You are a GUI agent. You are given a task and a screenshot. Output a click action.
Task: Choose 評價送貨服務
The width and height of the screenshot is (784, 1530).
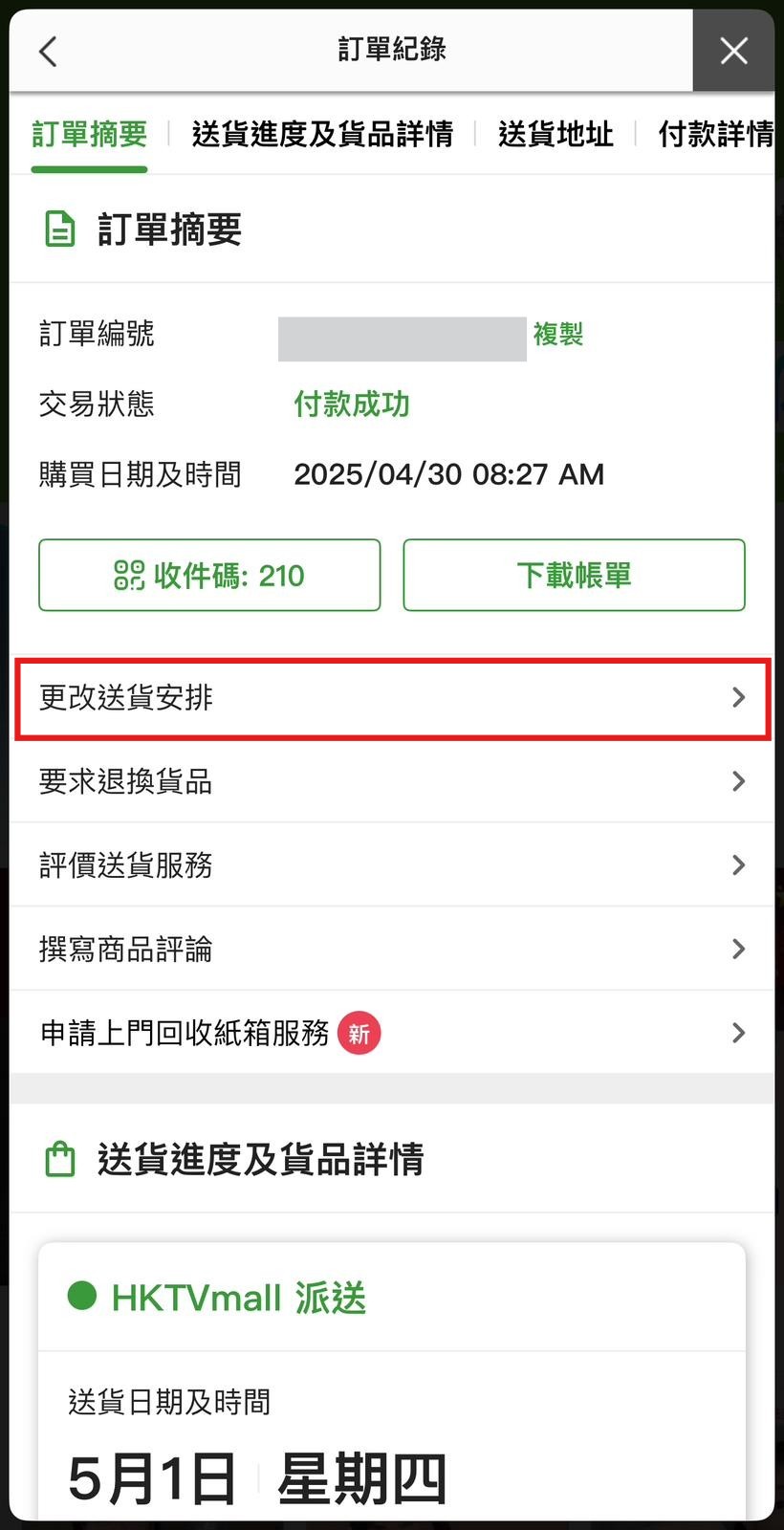[392, 865]
